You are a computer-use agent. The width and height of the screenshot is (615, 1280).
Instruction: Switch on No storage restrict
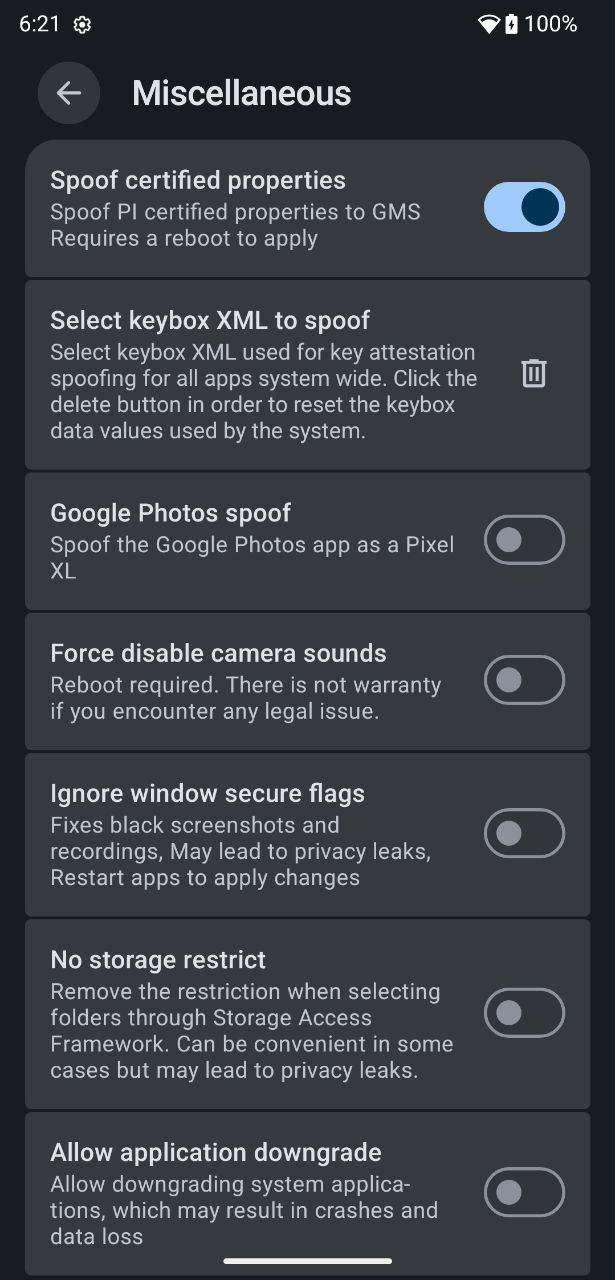(524, 1013)
